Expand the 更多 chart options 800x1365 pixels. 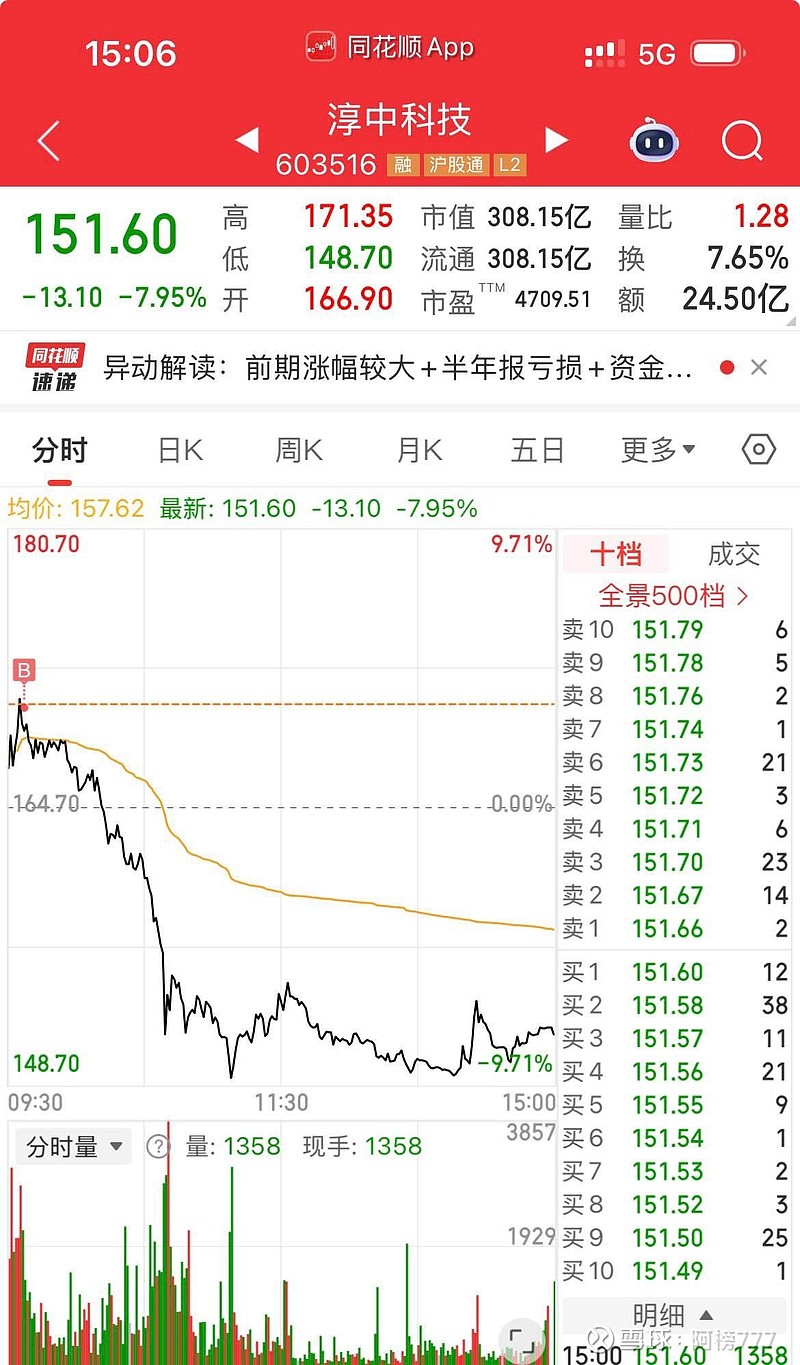point(657,451)
